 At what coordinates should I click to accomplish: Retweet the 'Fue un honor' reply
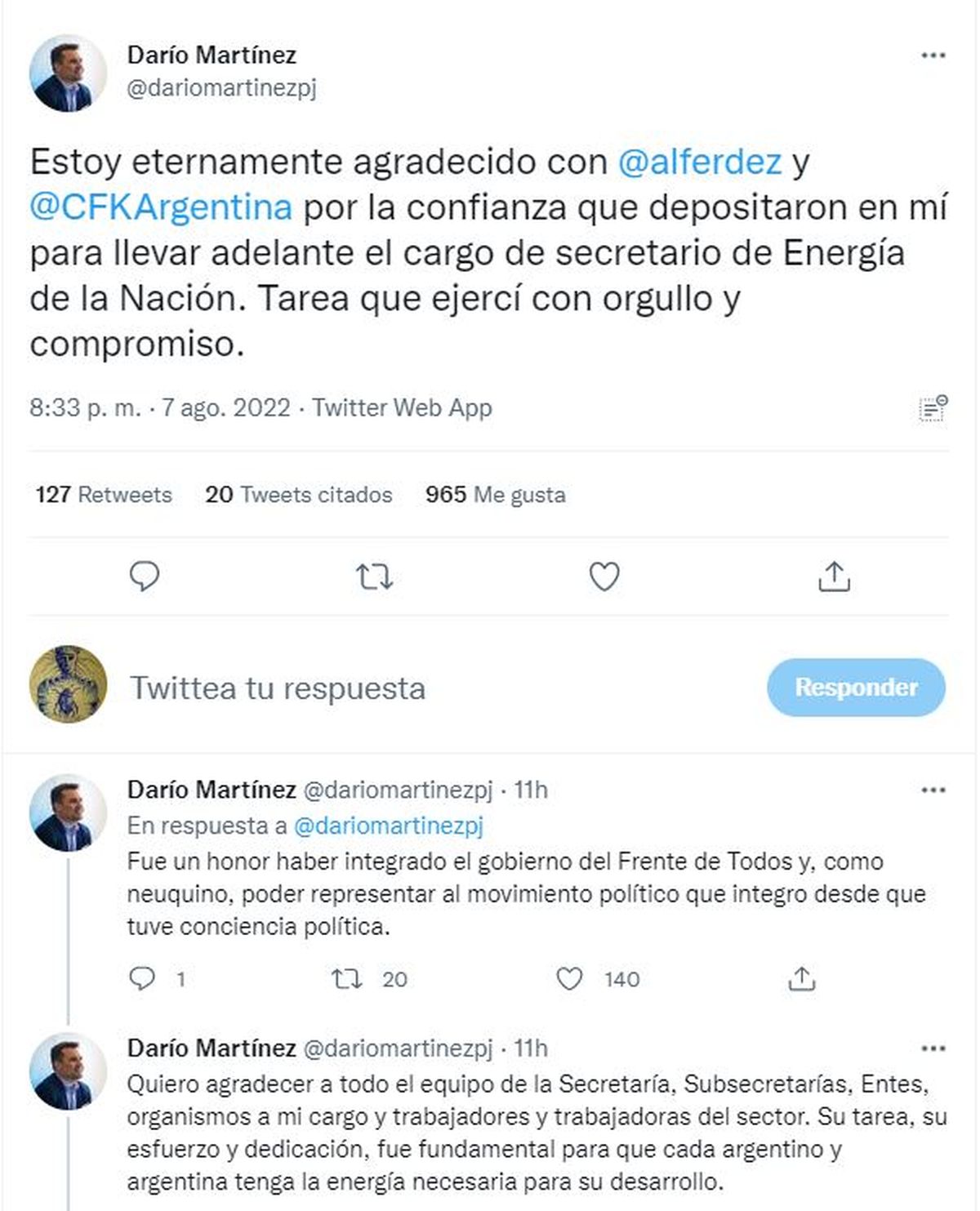[x=347, y=978]
